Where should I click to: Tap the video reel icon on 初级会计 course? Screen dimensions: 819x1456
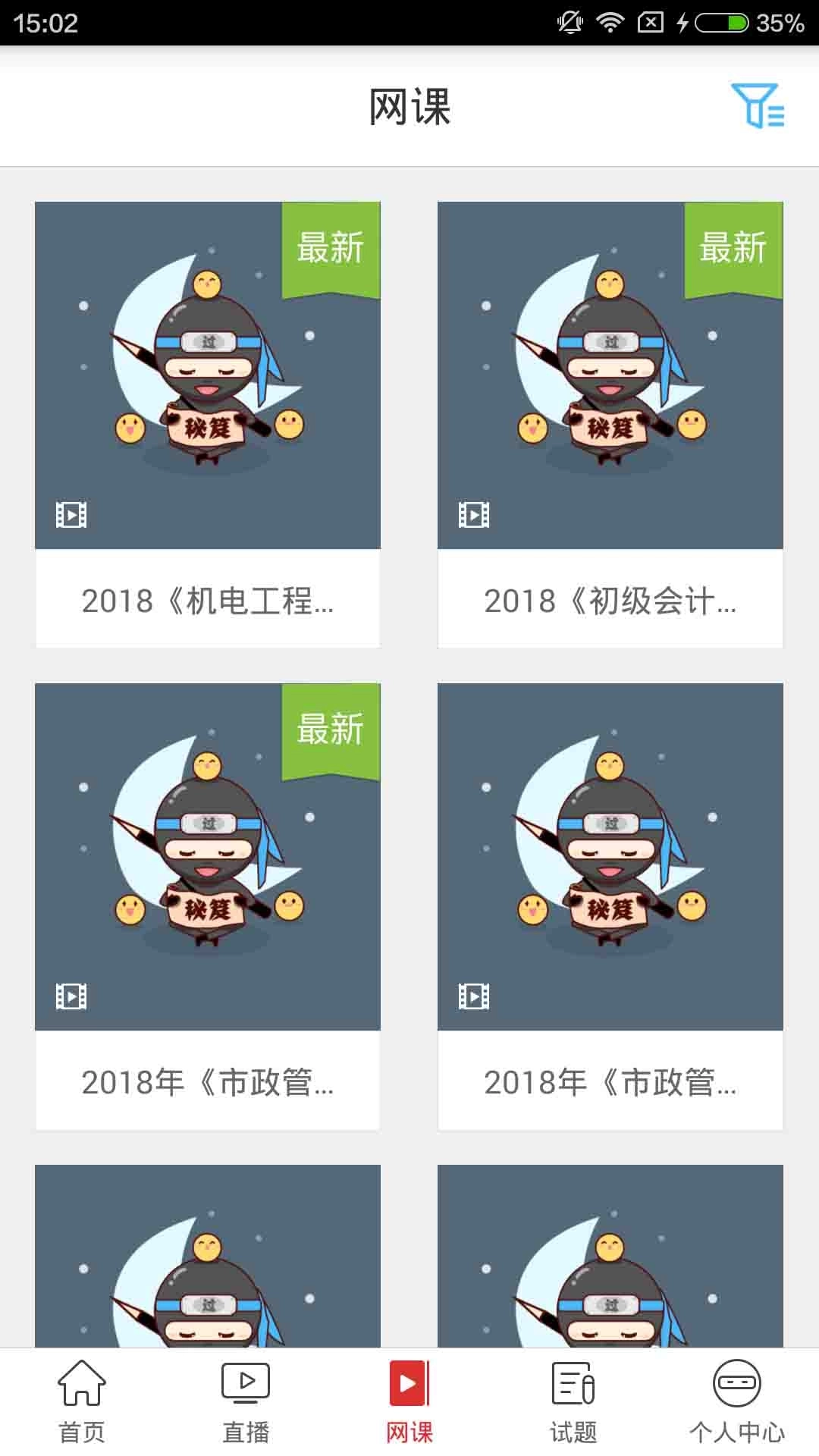pos(473,513)
